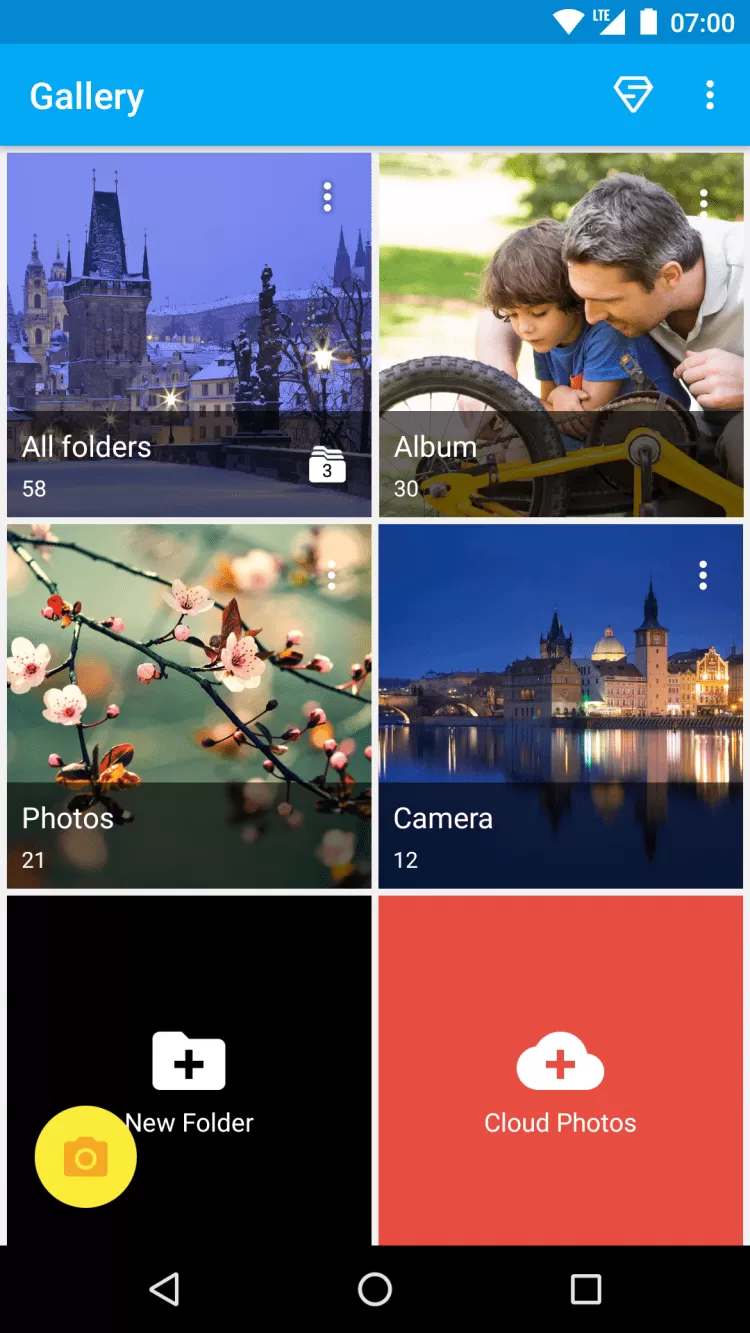
Task: Open Cloud Photos
Action: point(560,1082)
